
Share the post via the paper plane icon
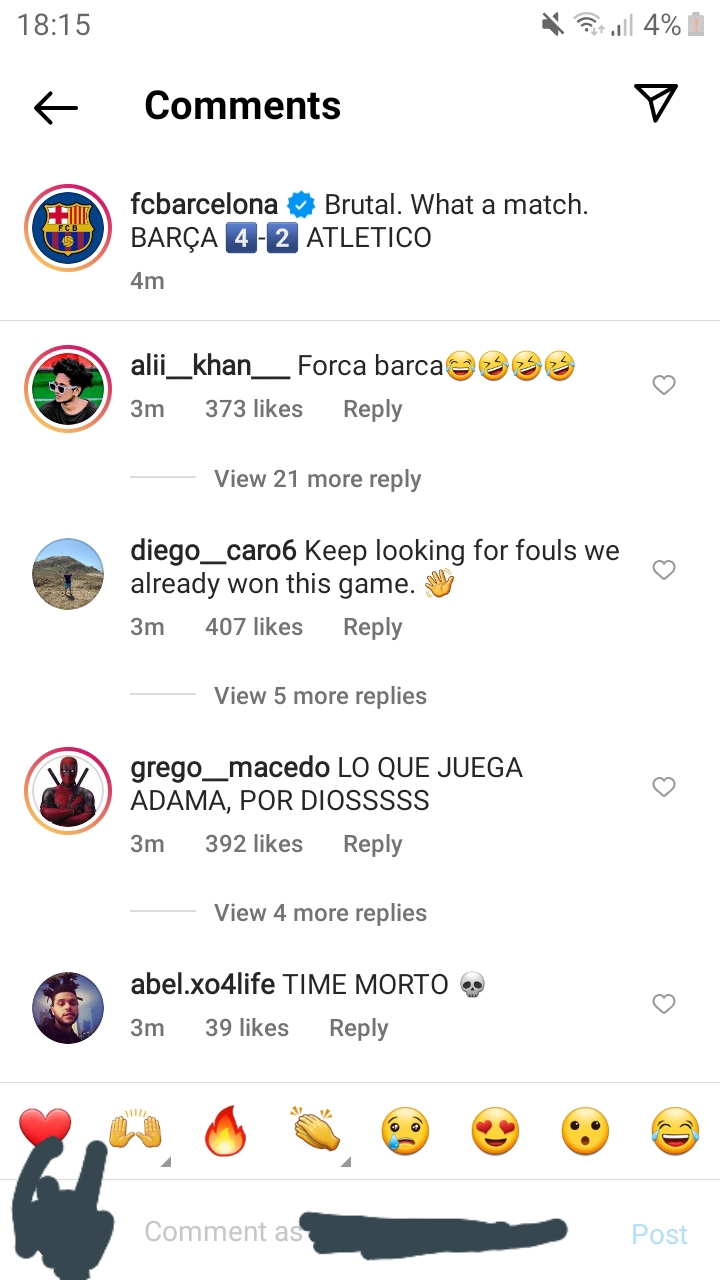click(x=656, y=103)
